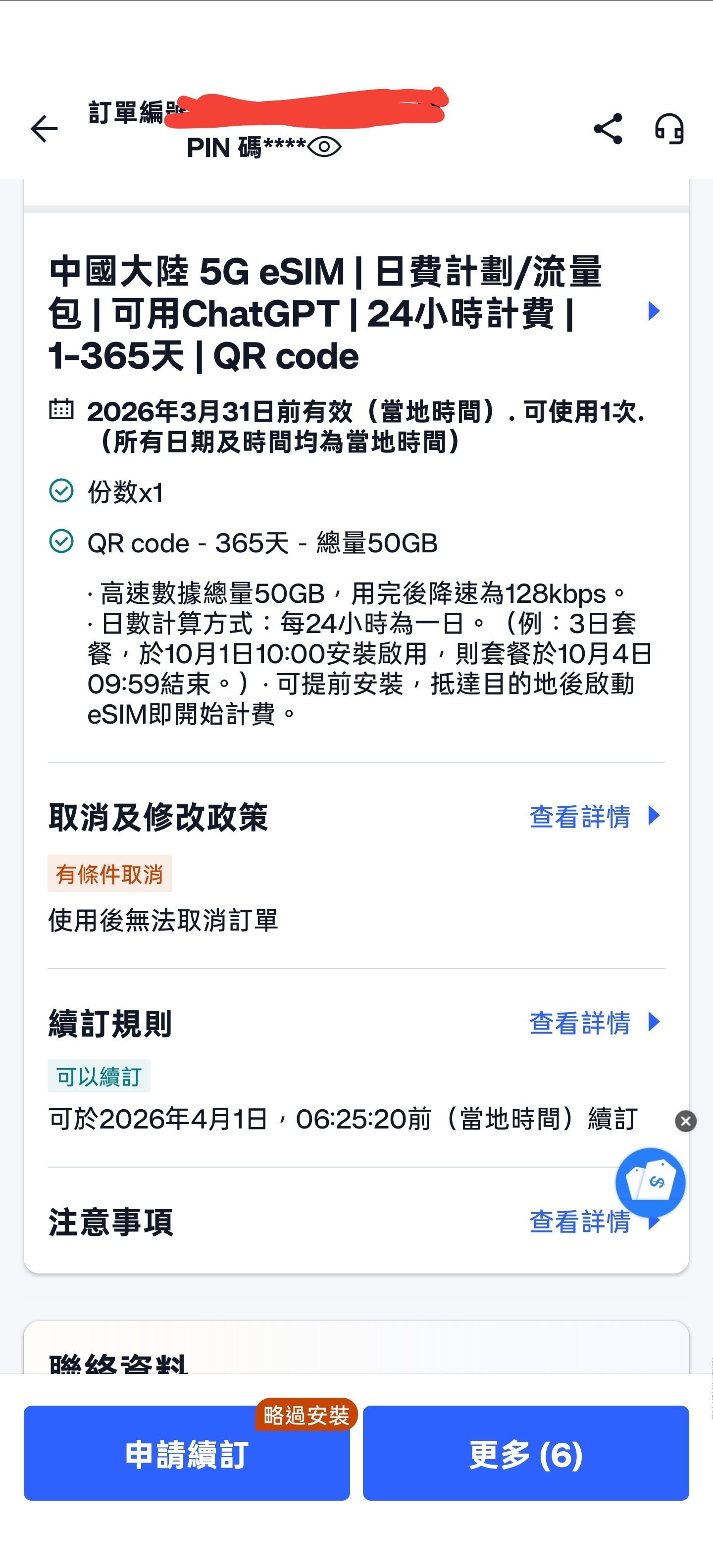Open the floating coupon offer
Image resolution: width=713 pixels, height=1568 pixels.
click(650, 1182)
